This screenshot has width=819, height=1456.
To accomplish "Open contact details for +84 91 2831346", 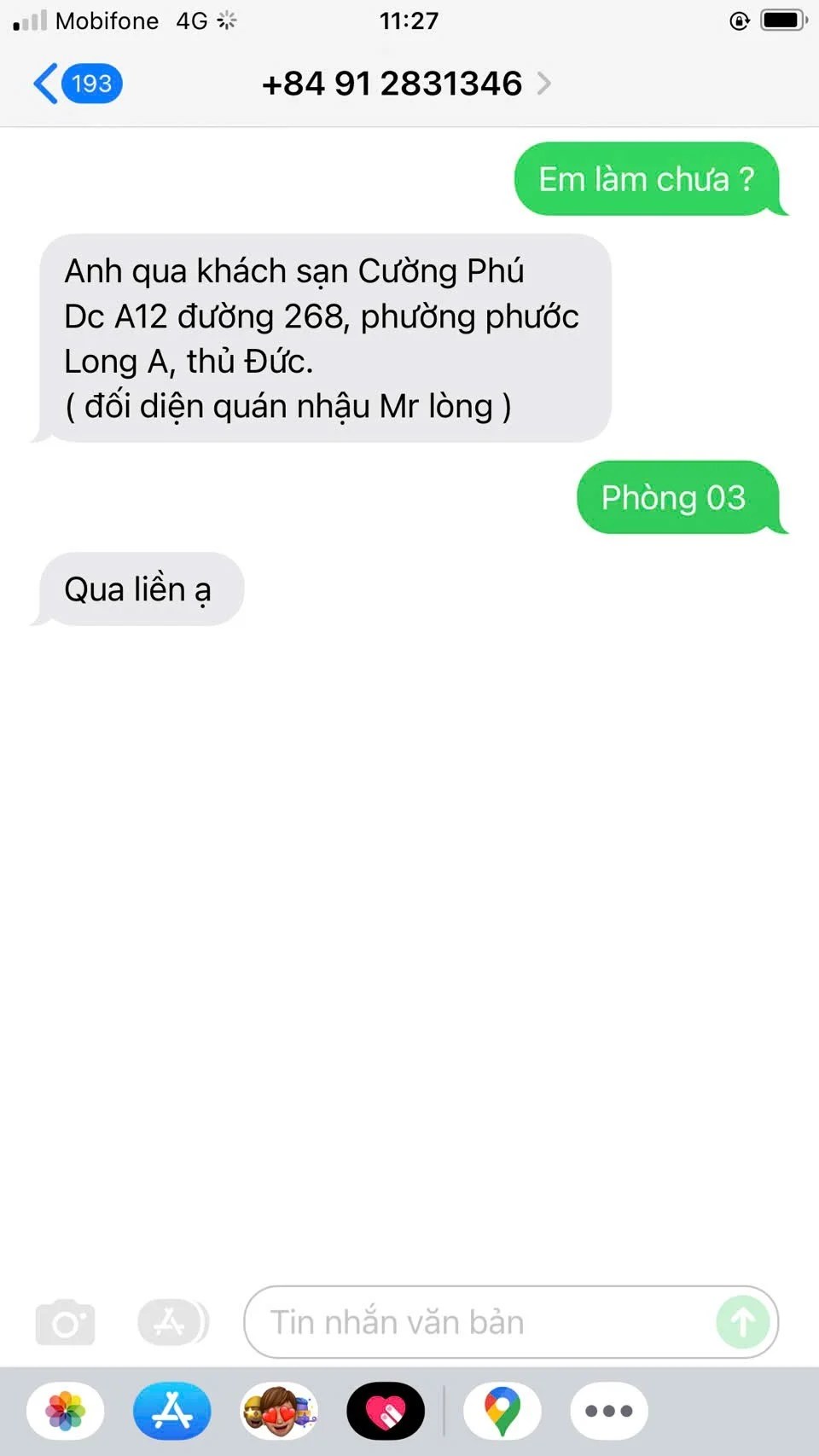I will (407, 84).
